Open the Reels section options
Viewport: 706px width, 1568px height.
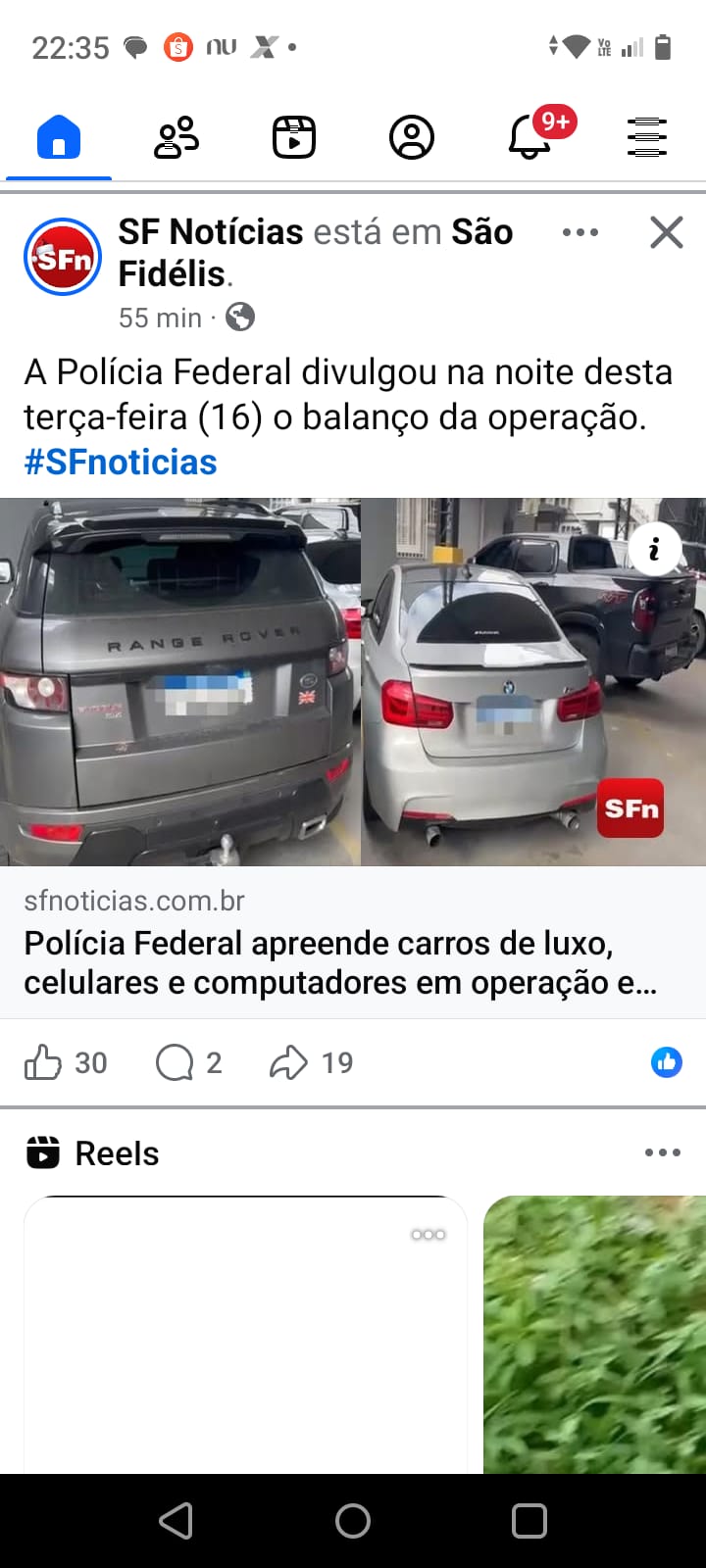[x=663, y=1152]
